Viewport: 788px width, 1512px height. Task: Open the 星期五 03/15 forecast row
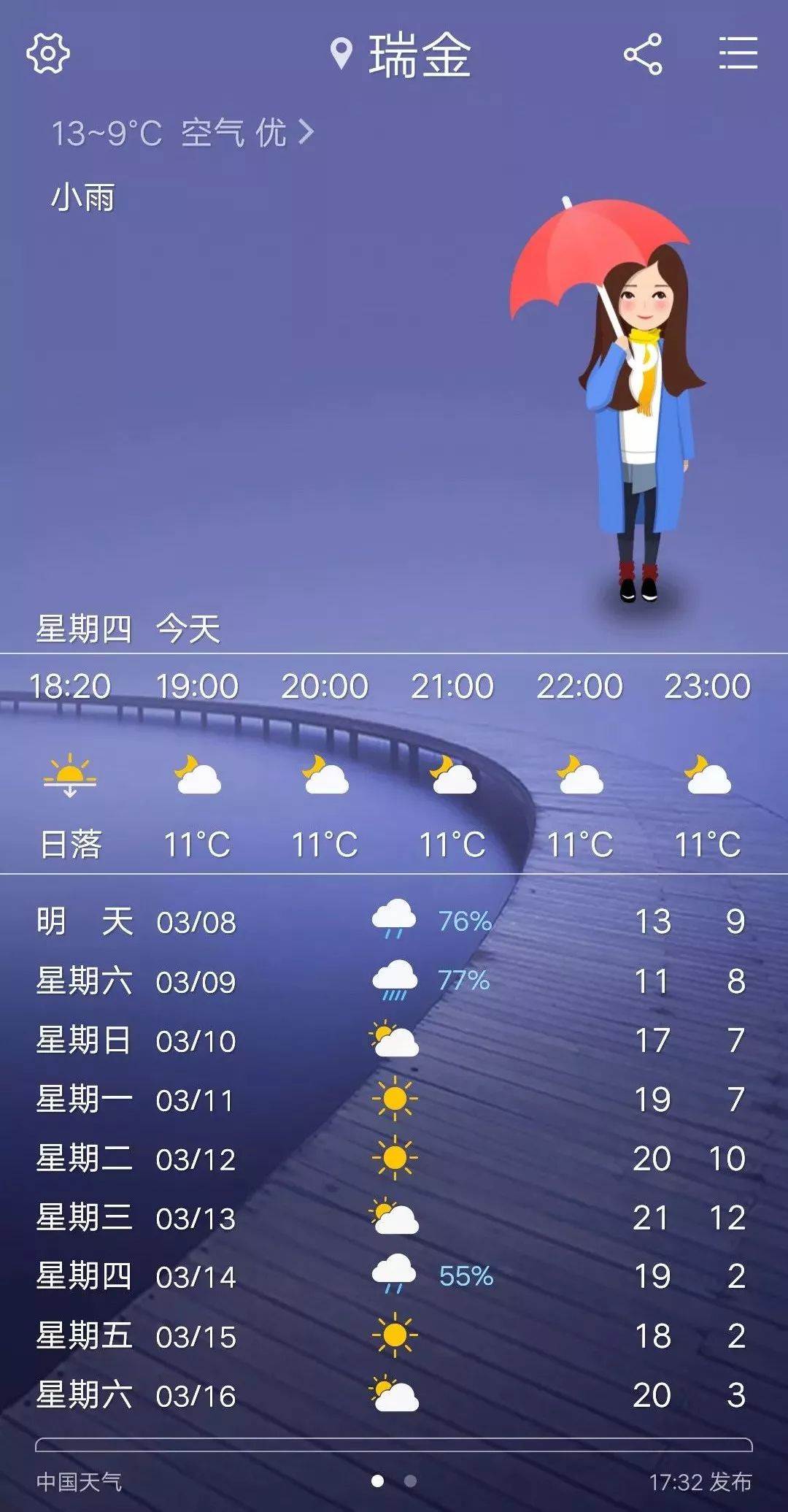(394, 1335)
